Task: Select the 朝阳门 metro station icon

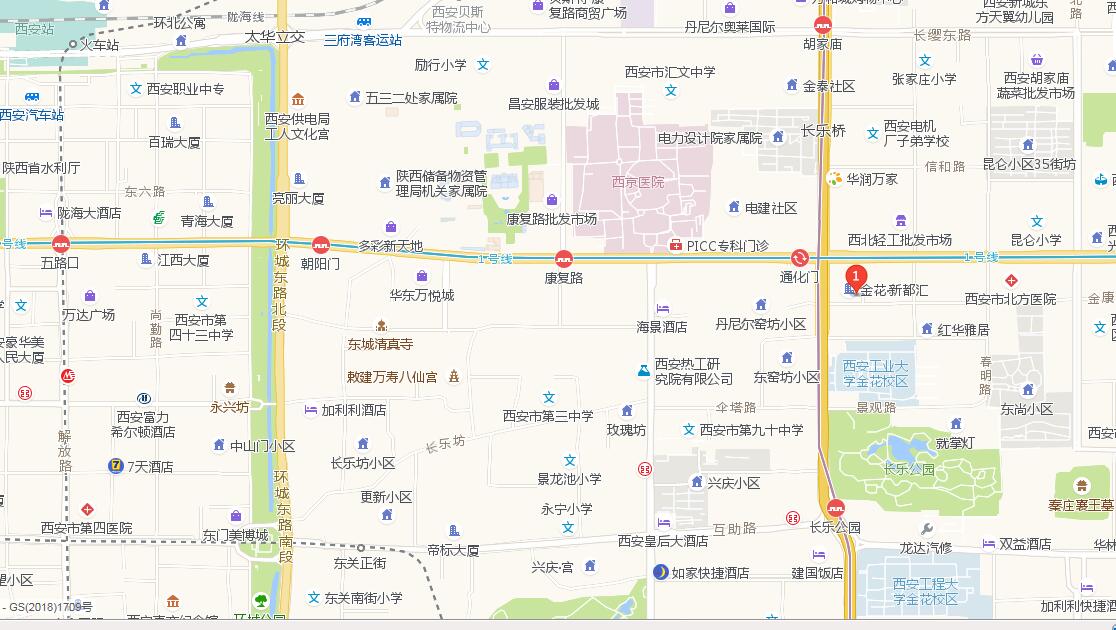Action: [x=321, y=243]
